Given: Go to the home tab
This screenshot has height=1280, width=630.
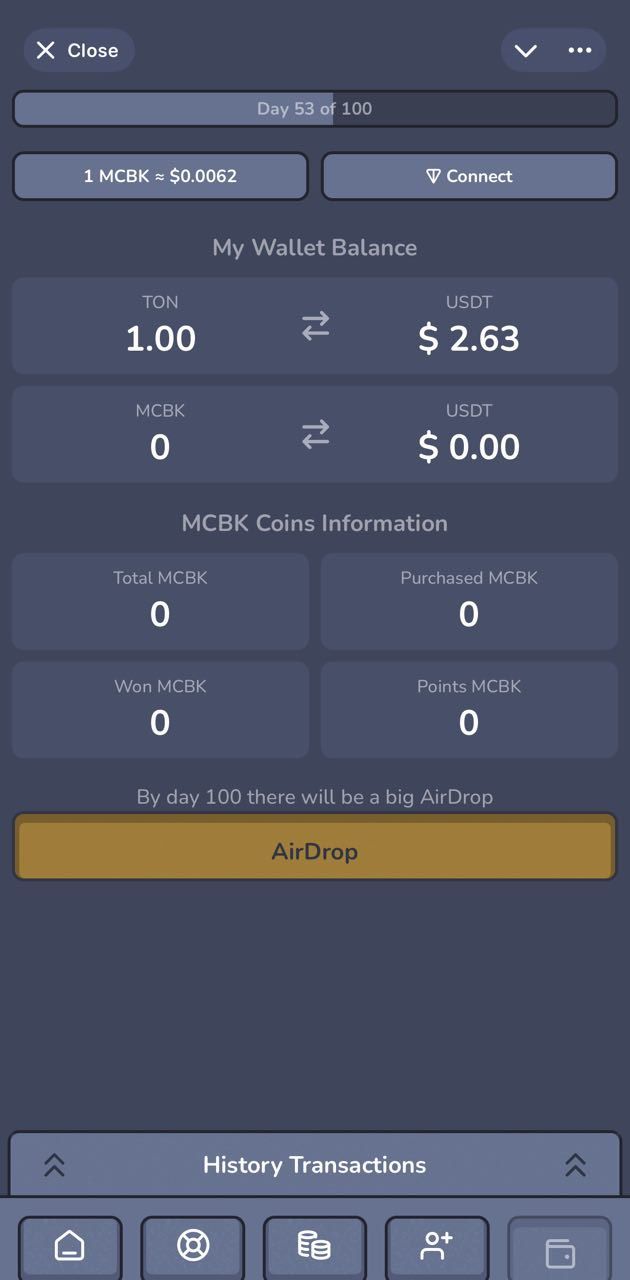Looking at the screenshot, I should [70, 1246].
